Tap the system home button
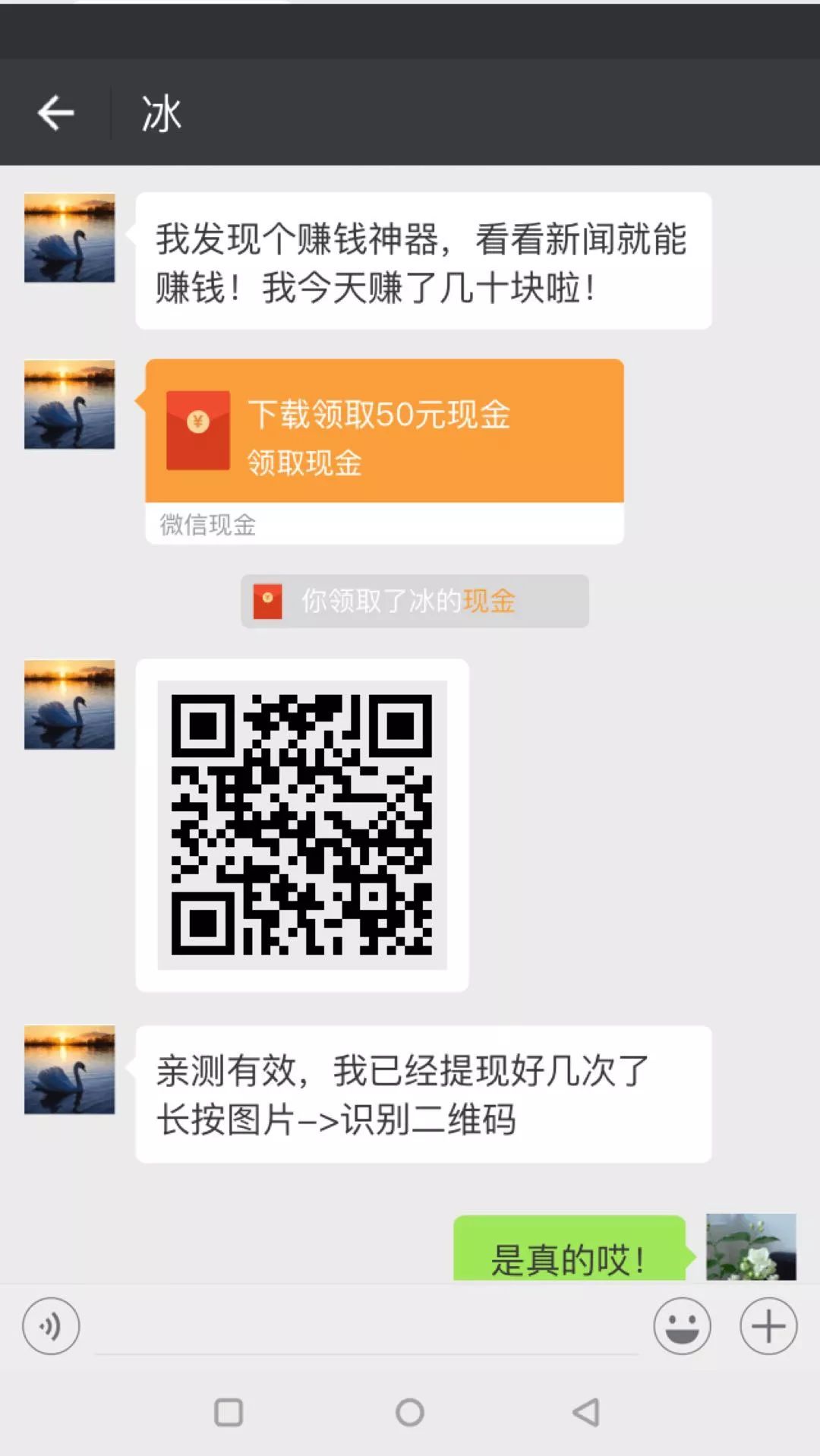This screenshot has height=1456, width=820. (410, 1412)
